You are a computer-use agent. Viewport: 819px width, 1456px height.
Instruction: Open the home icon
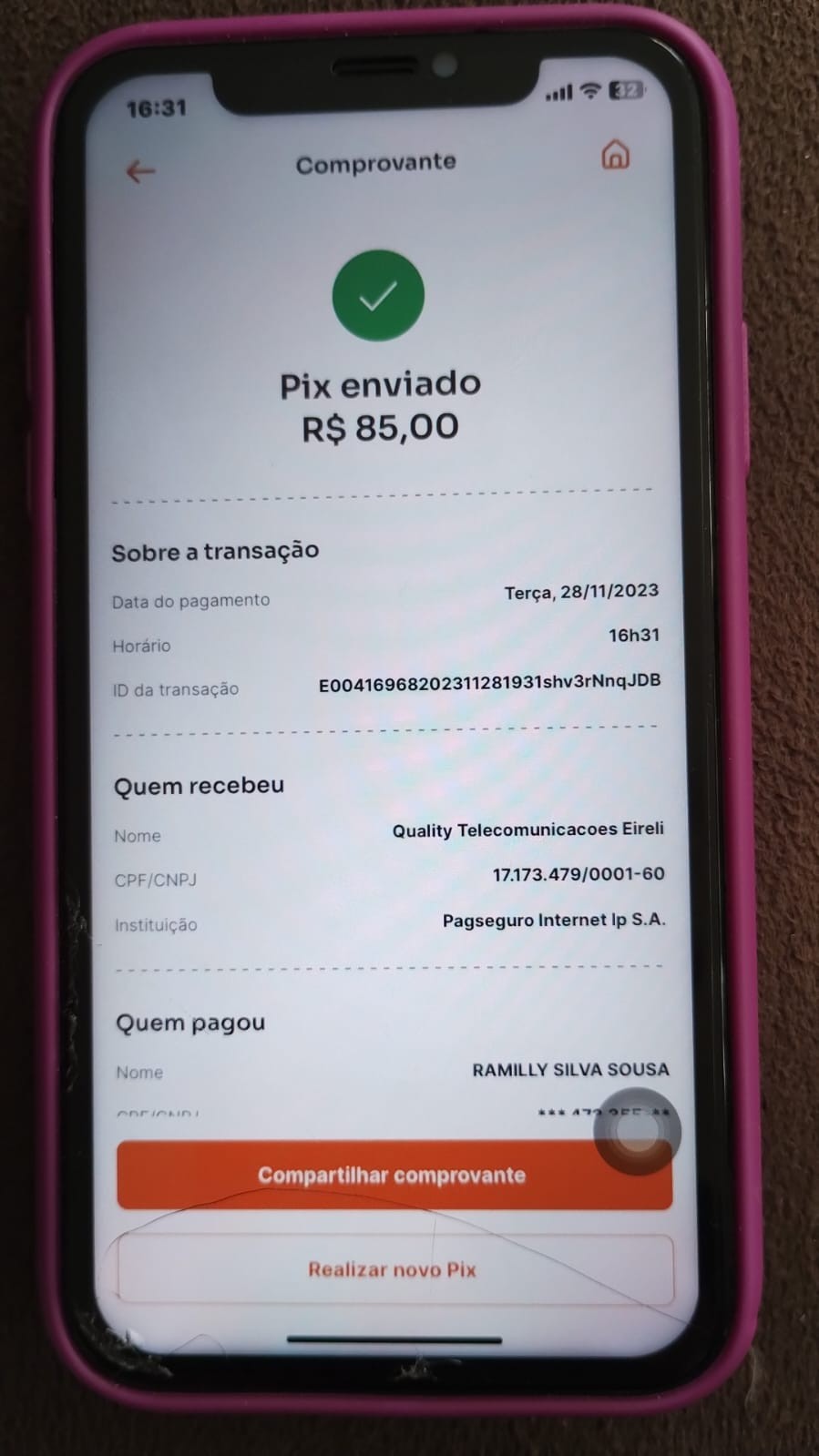[616, 155]
